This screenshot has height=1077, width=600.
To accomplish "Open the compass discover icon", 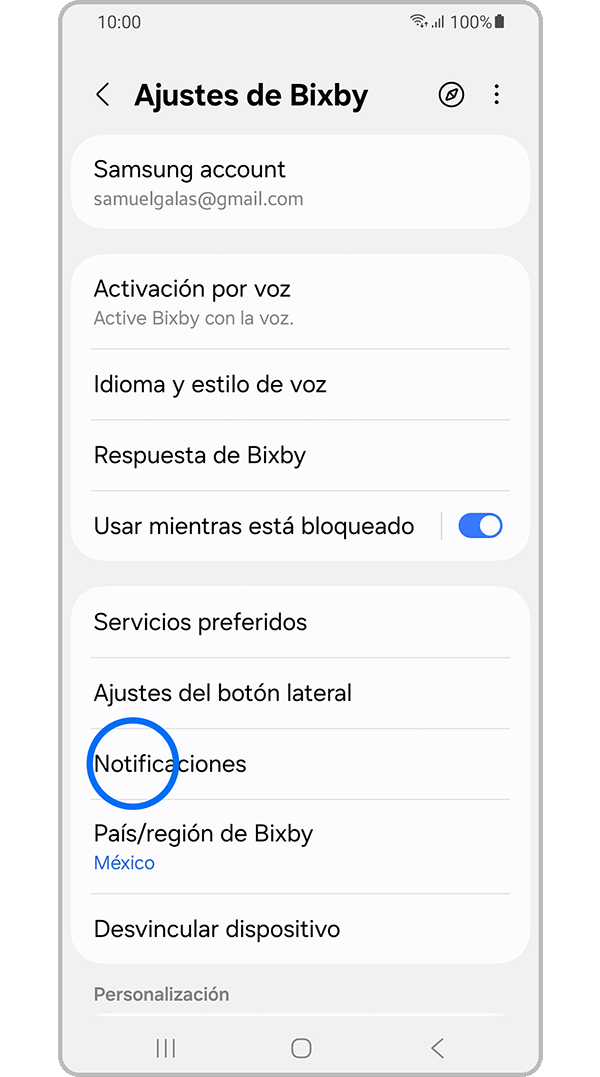I will coord(452,95).
